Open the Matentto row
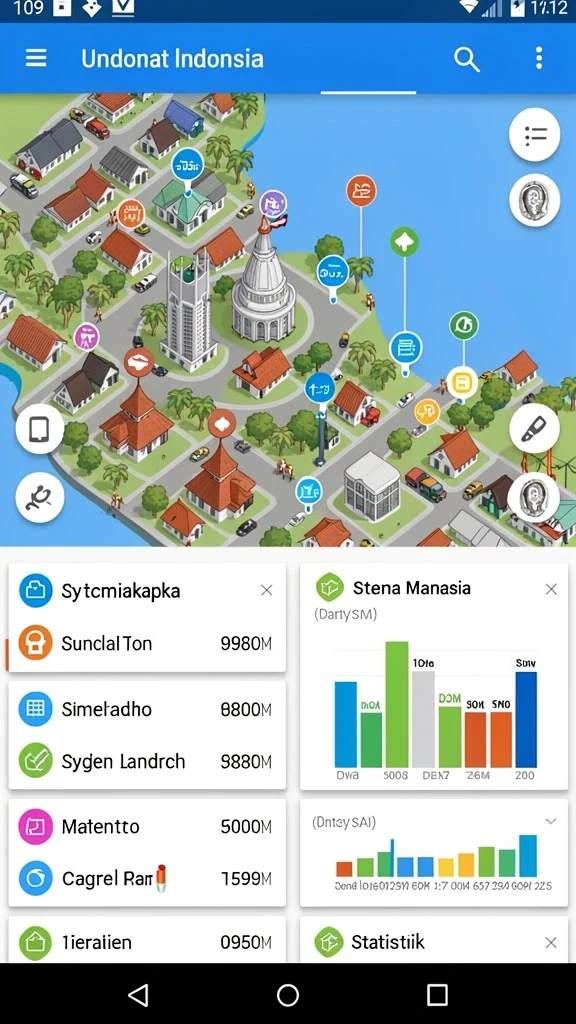Image resolution: width=576 pixels, height=1024 pixels. [x=147, y=827]
